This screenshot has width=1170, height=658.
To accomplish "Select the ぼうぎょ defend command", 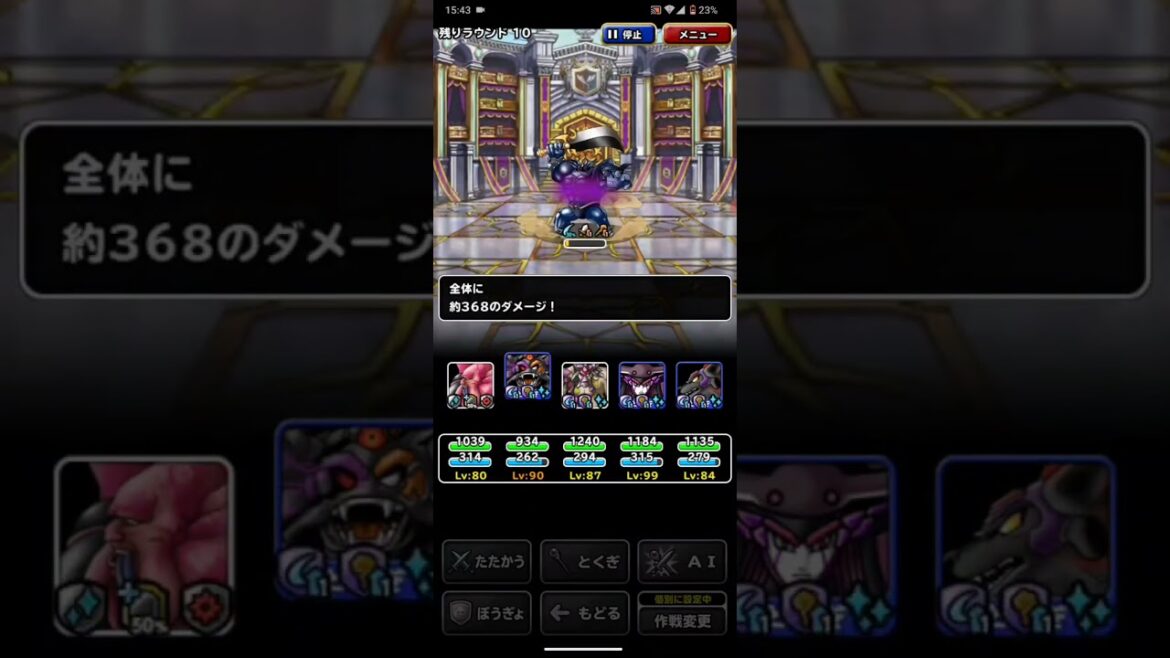I will tap(486, 613).
